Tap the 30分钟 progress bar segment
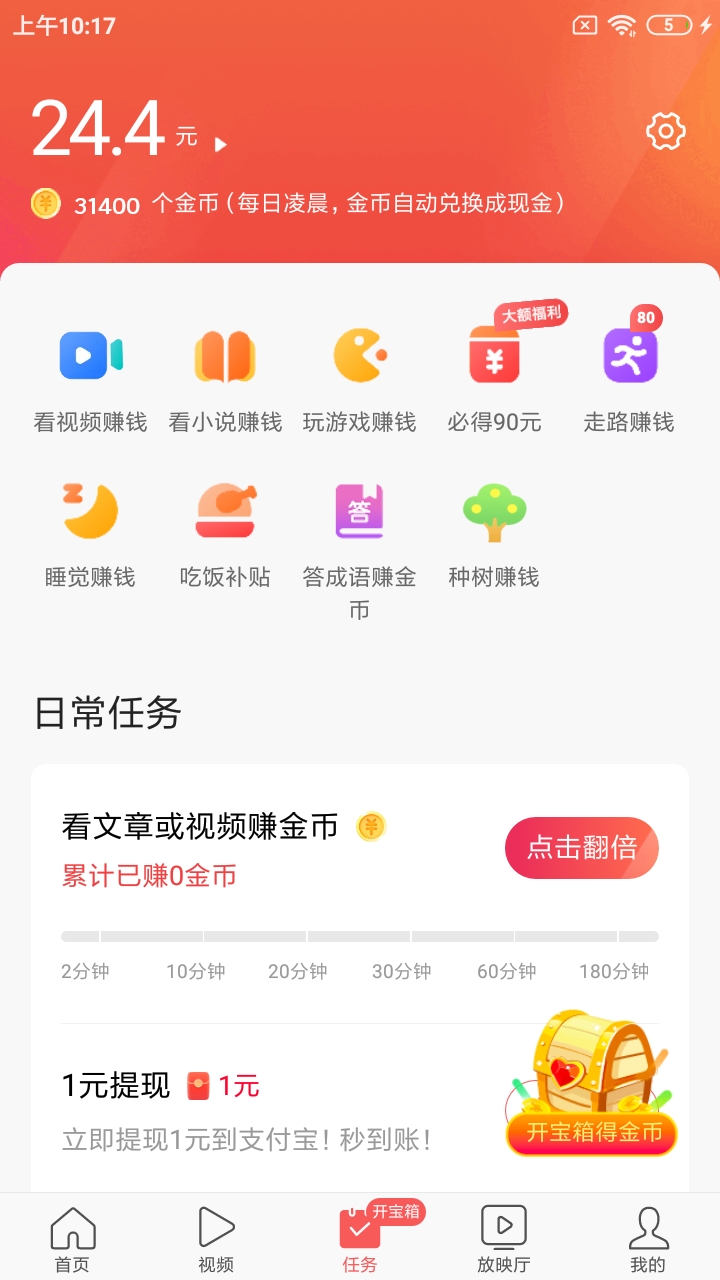Image resolution: width=720 pixels, height=1280 pixels. (x=410, y=936)
